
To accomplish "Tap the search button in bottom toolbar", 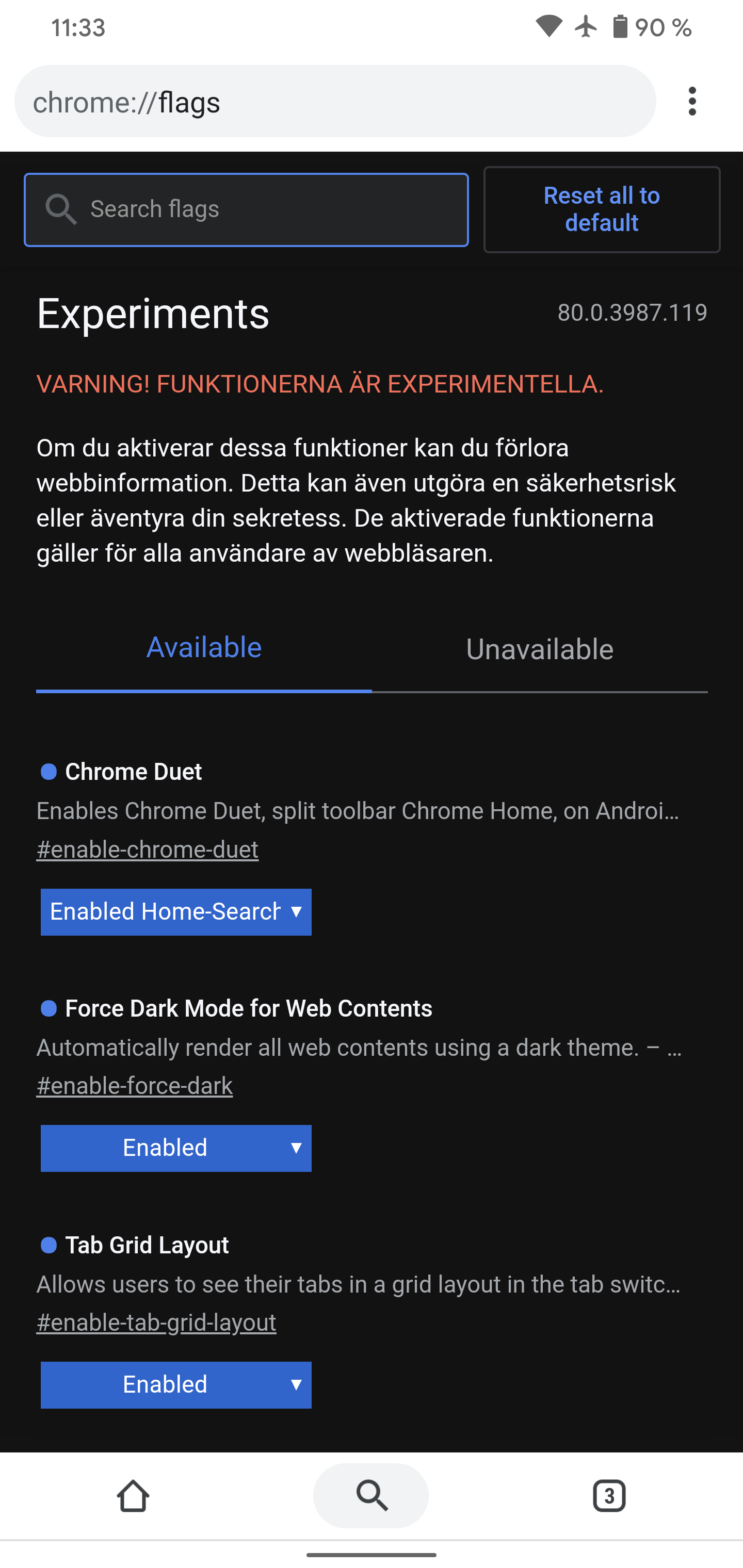I will 371,1496.
